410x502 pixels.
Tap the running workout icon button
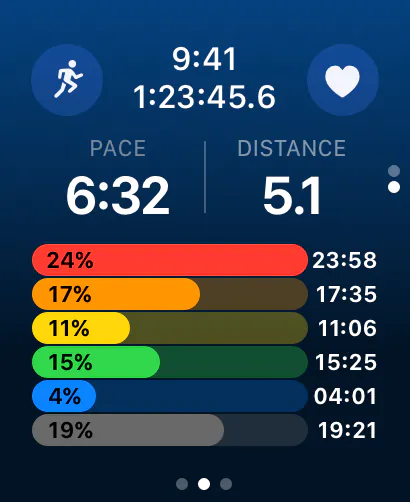point(67,80)
